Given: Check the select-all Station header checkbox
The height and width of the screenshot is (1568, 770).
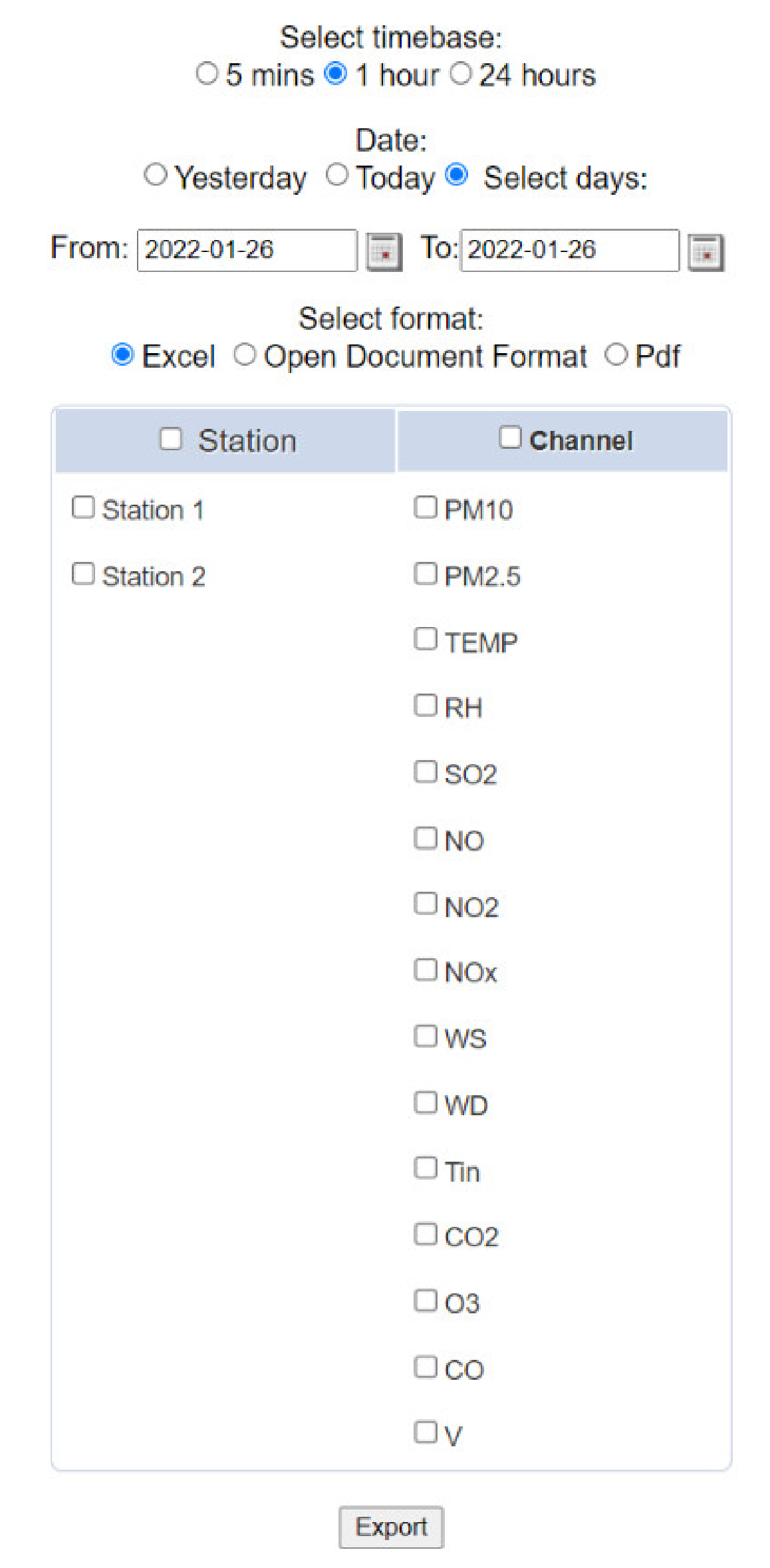Looking at the screenshot, I should [171, 439].
